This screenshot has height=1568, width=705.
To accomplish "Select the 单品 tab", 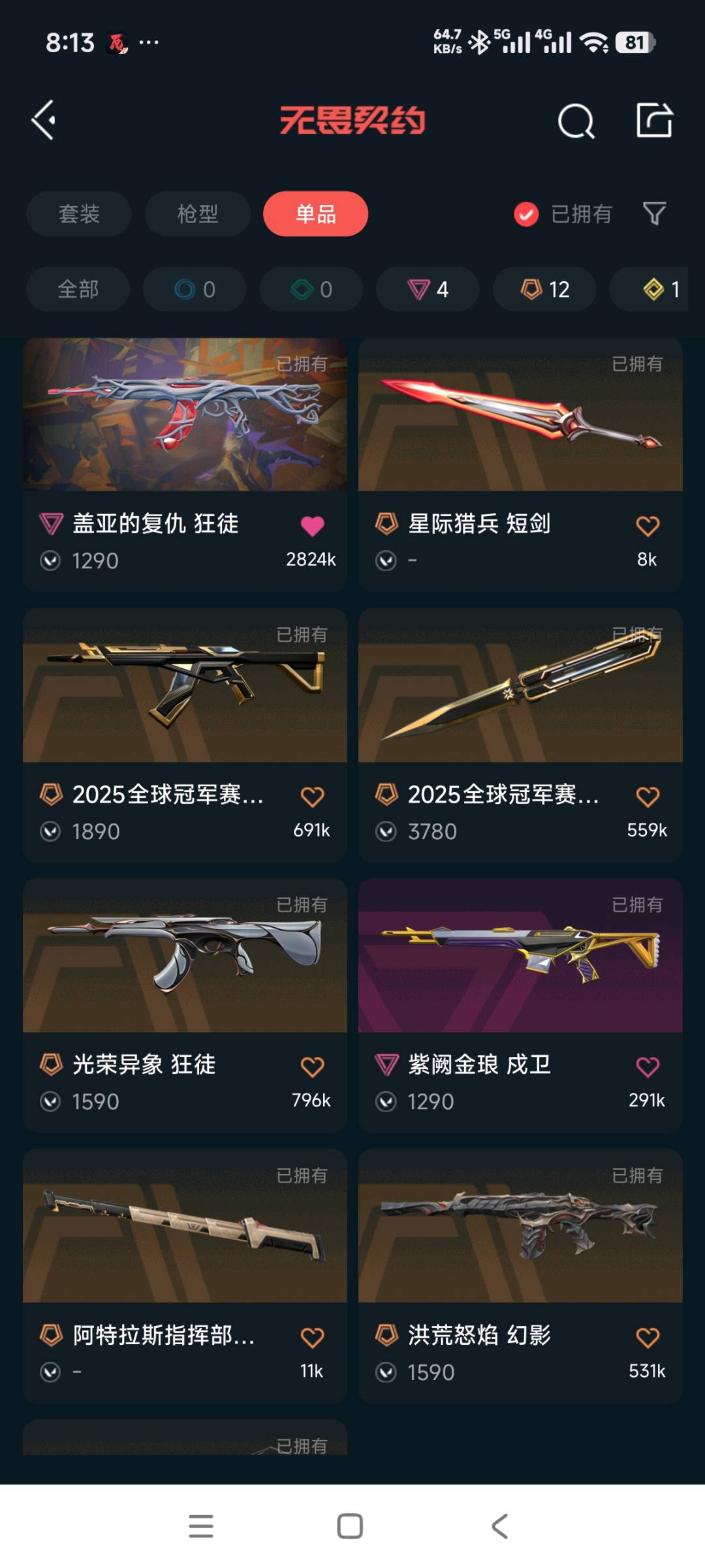I will (315, 214).
